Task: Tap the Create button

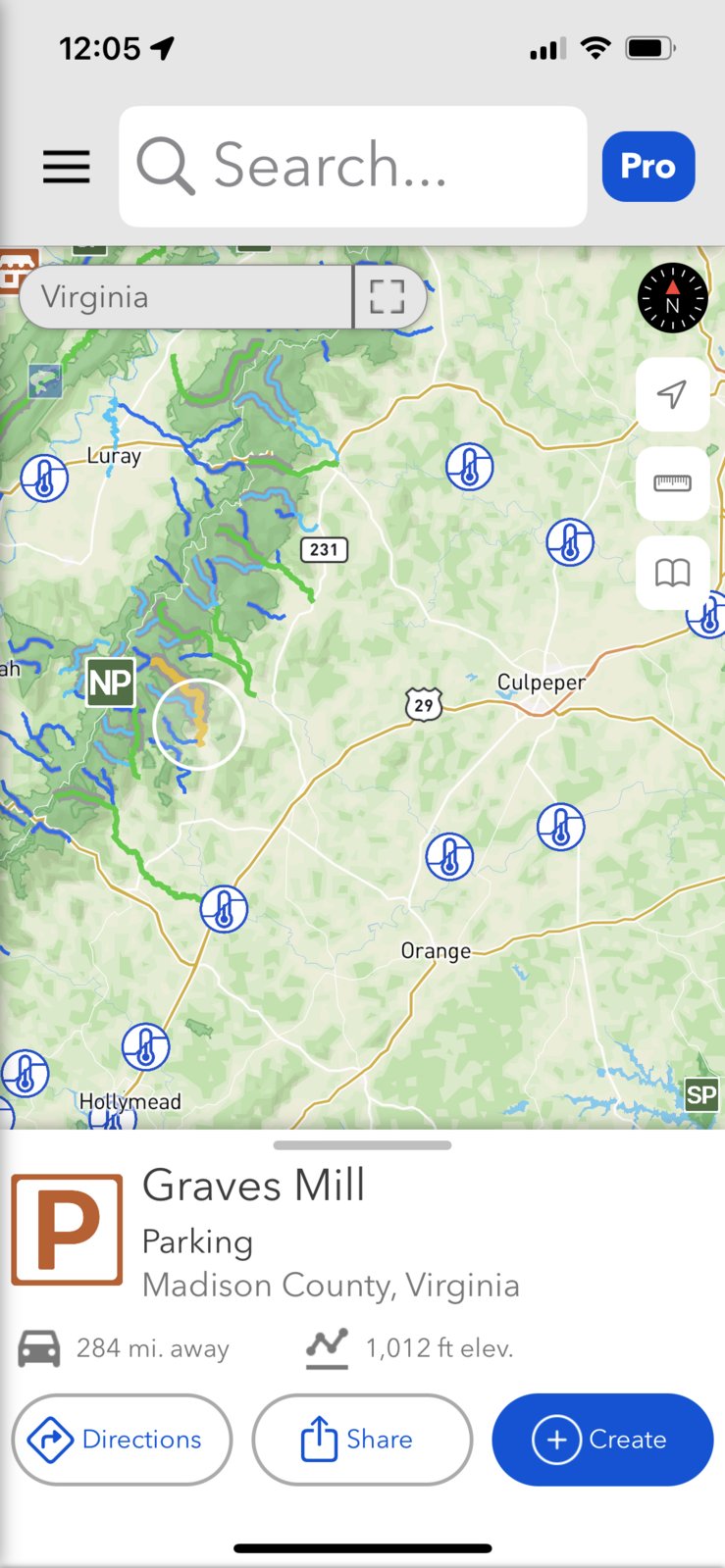Action: [x=602, y=1439]
